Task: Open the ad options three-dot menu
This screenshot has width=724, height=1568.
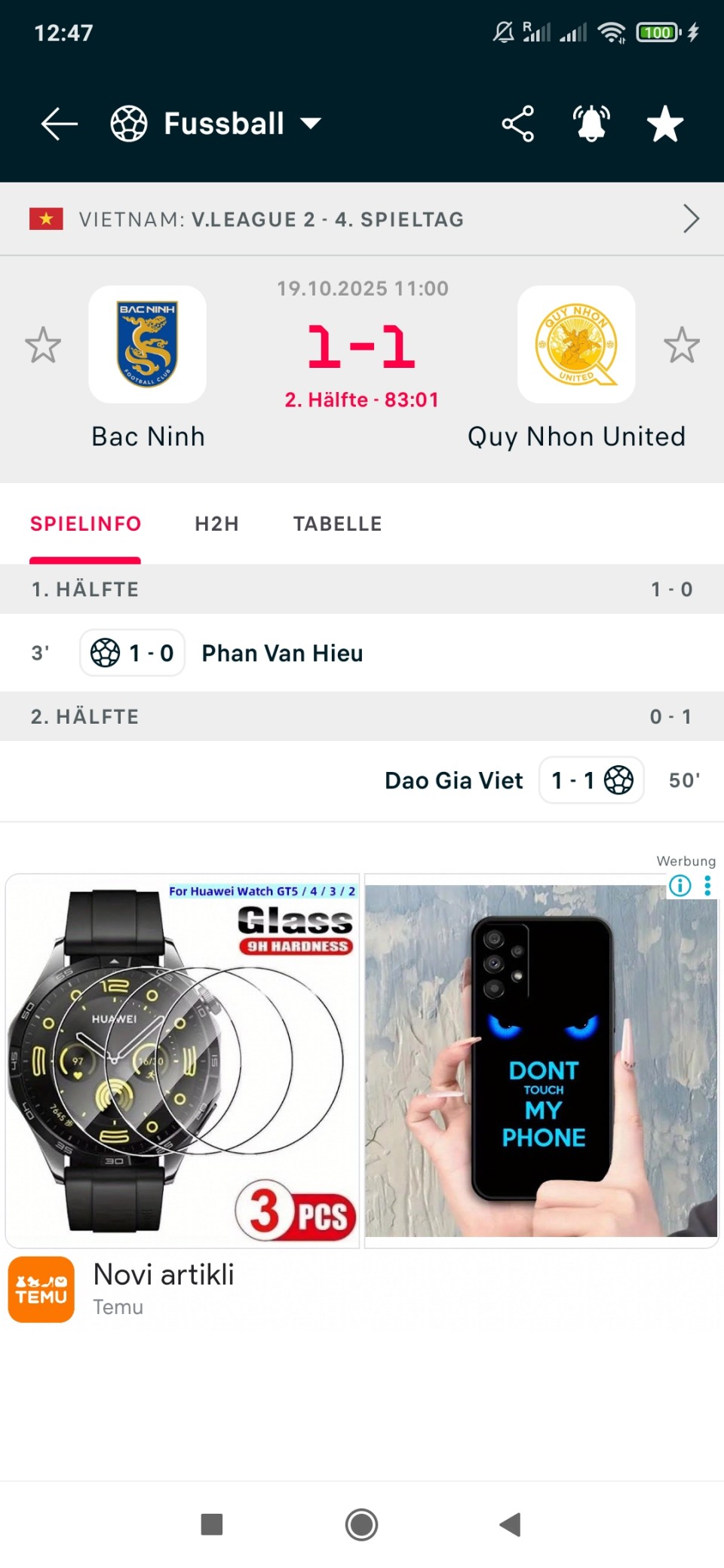Action: point(707,885)
